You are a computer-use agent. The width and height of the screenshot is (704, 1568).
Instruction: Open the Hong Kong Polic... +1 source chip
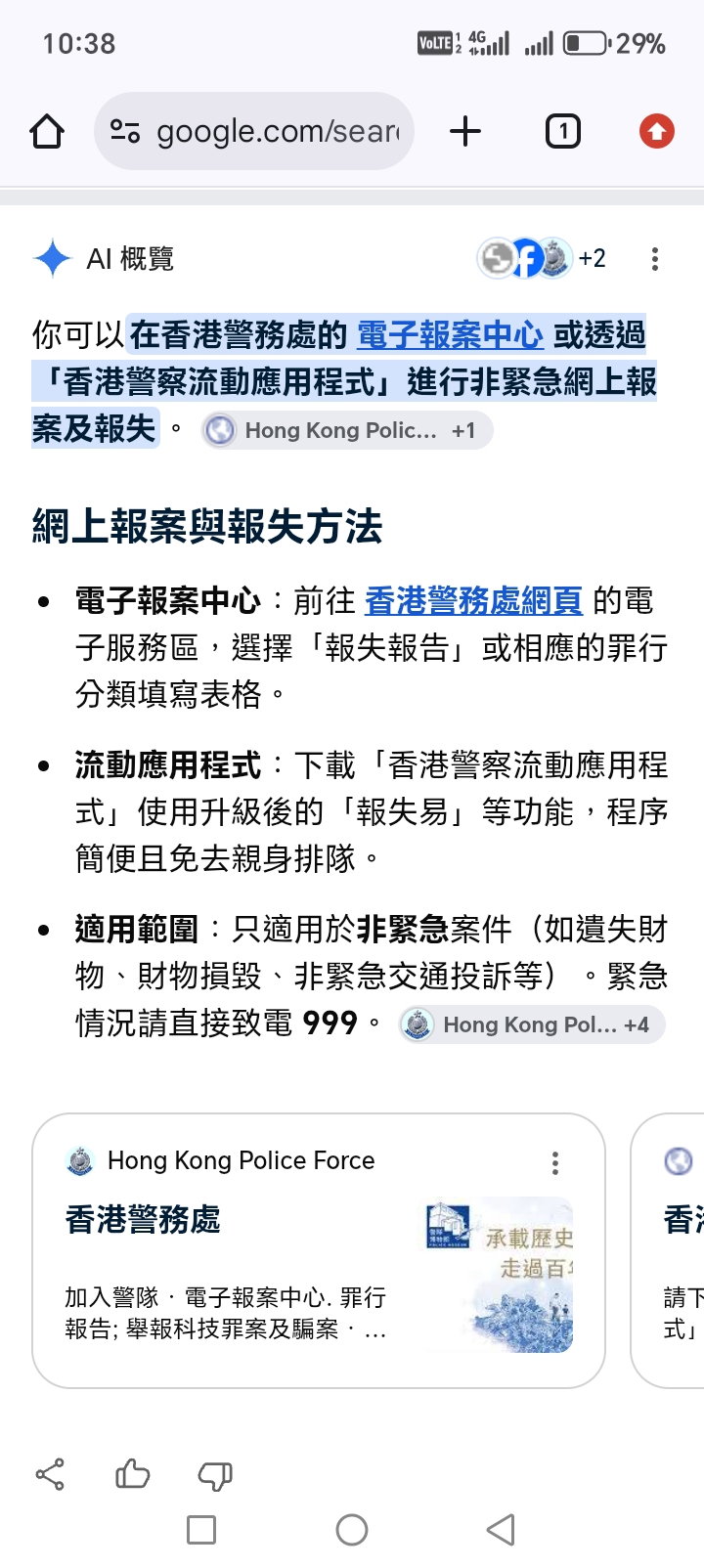[346, 430]
